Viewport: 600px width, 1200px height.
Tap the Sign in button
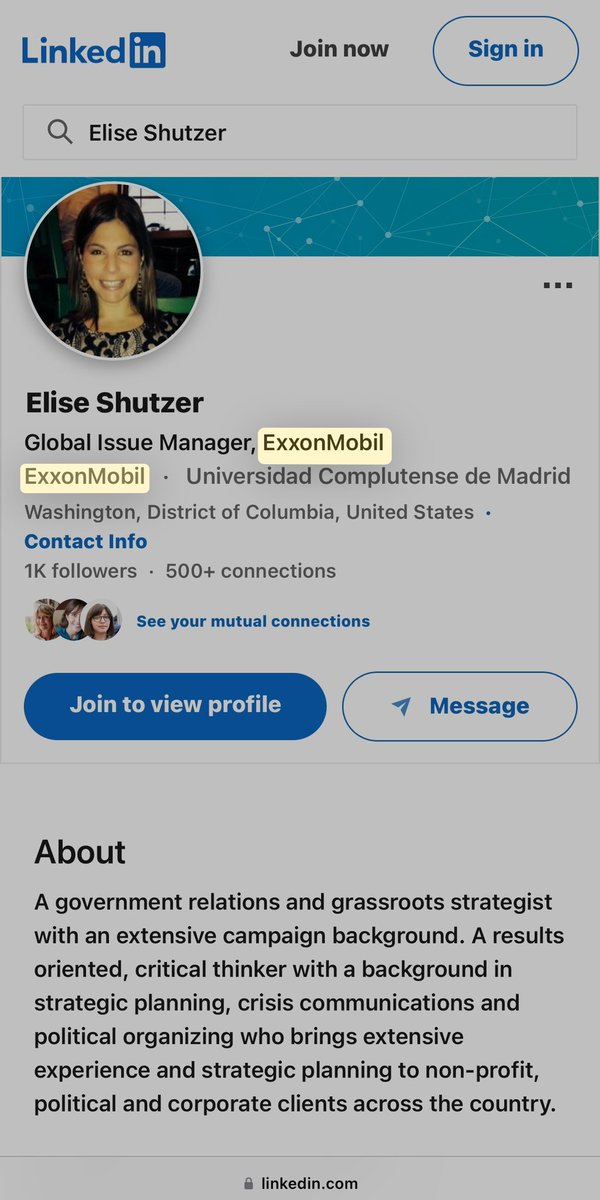505,50
